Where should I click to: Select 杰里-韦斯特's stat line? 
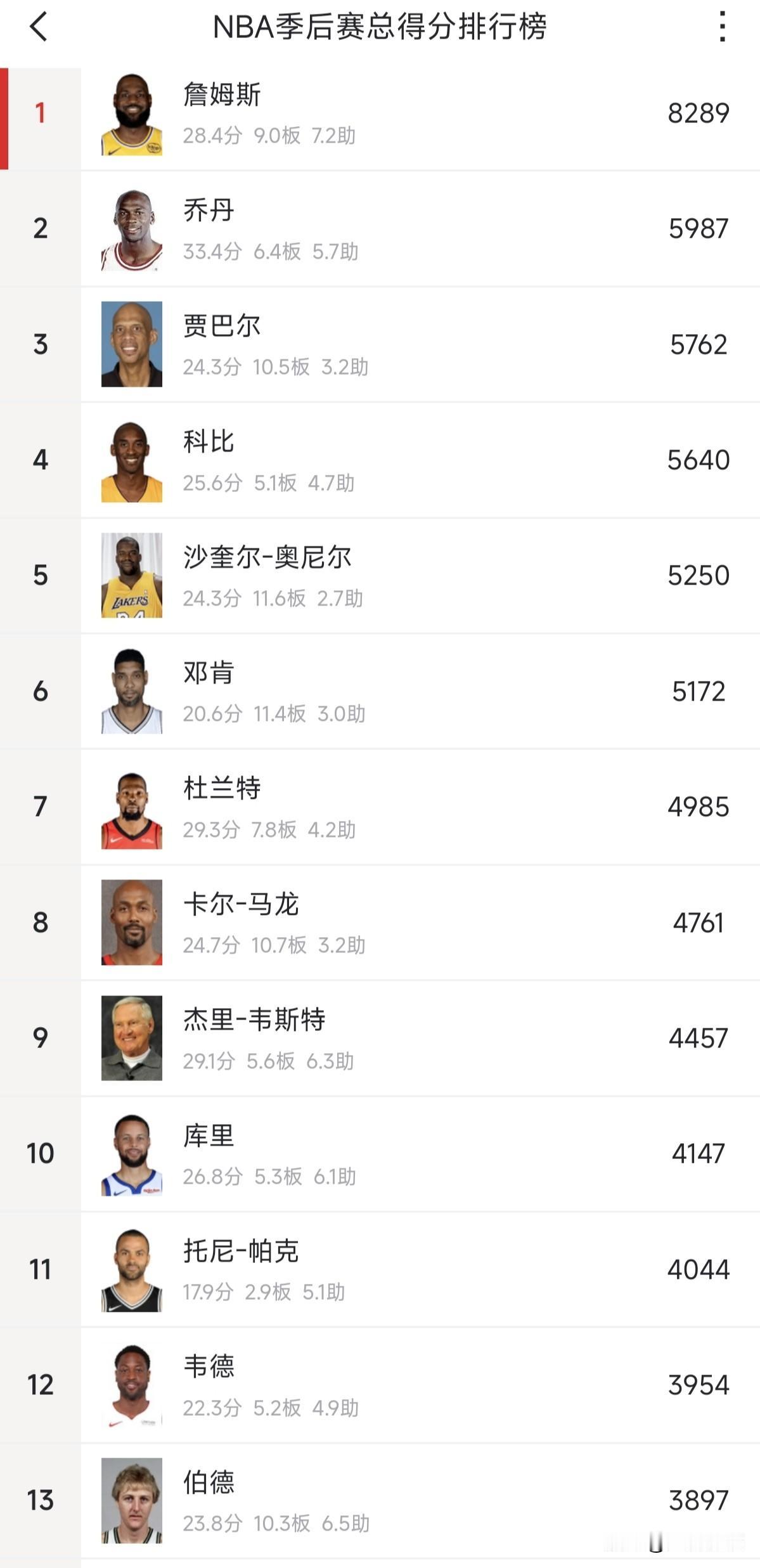coord(269,1062)
